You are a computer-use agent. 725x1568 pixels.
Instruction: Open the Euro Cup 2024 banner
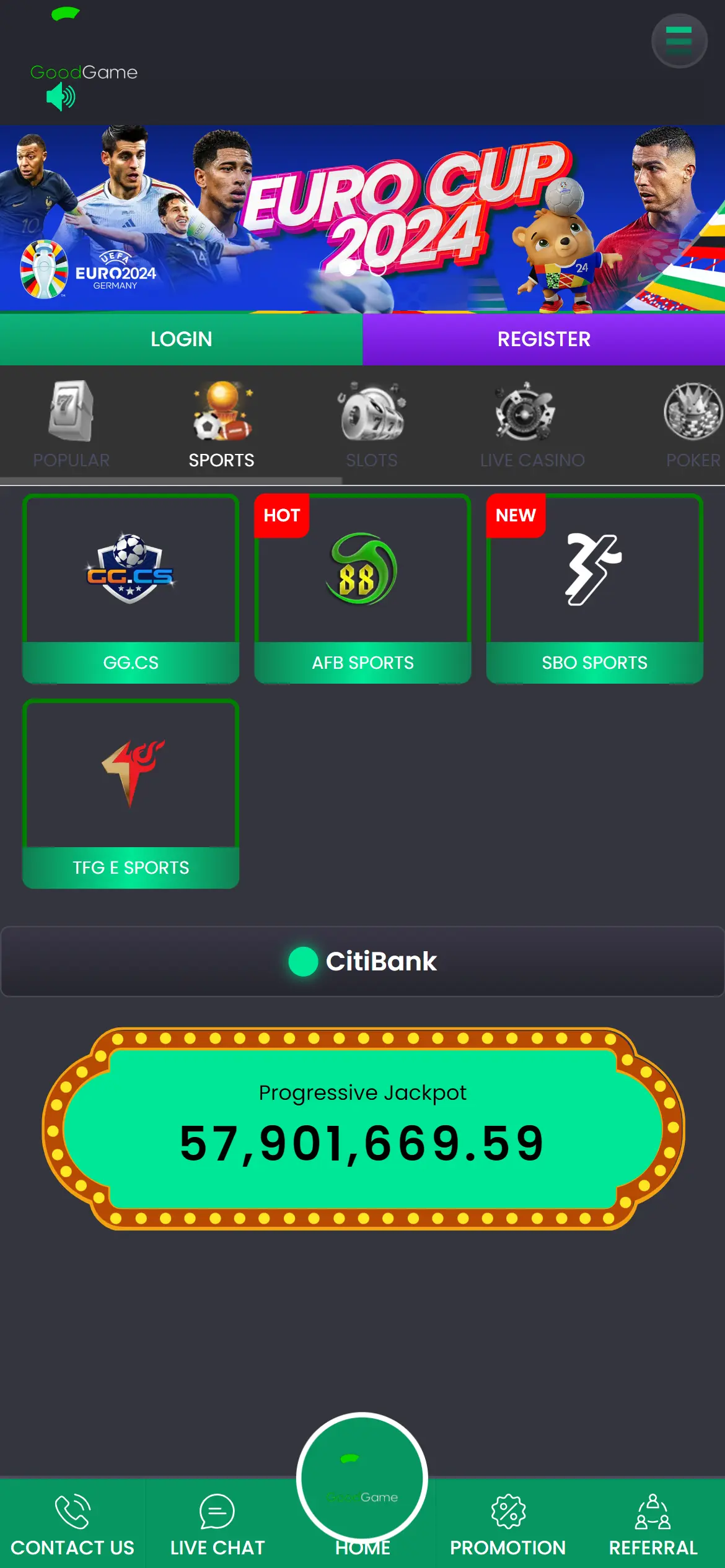point(362,218)
